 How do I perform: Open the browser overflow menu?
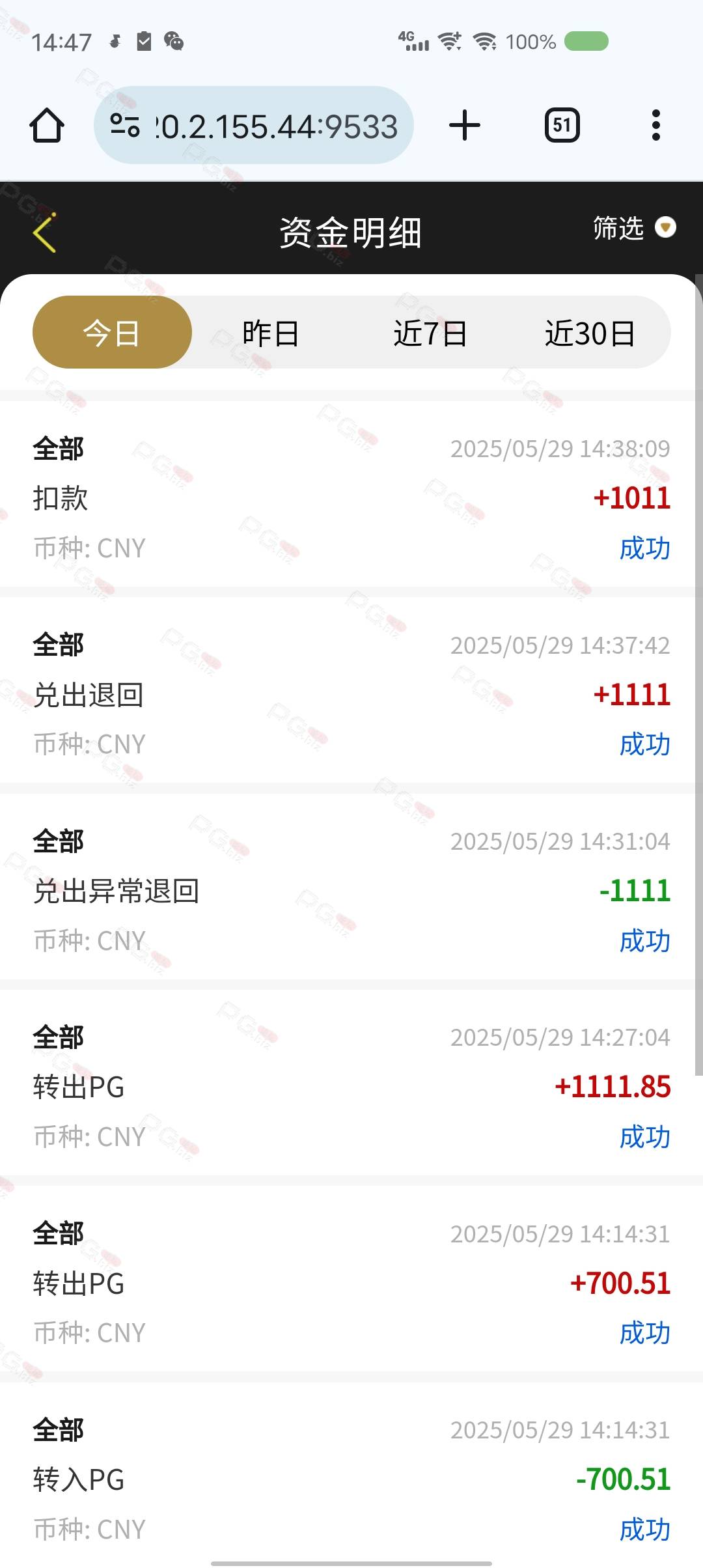(655, 125)
